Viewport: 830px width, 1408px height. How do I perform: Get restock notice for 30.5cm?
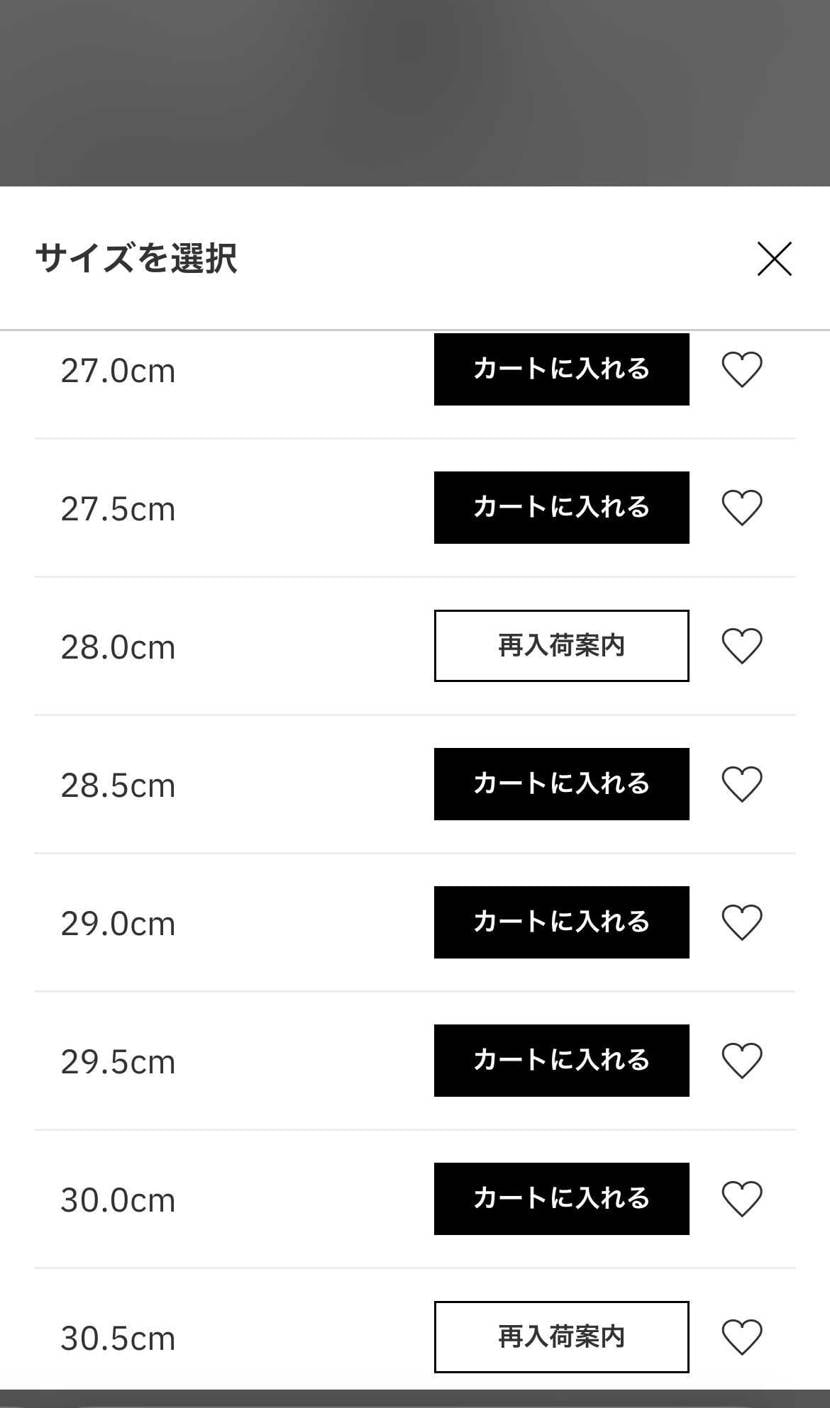[561, 1337]
